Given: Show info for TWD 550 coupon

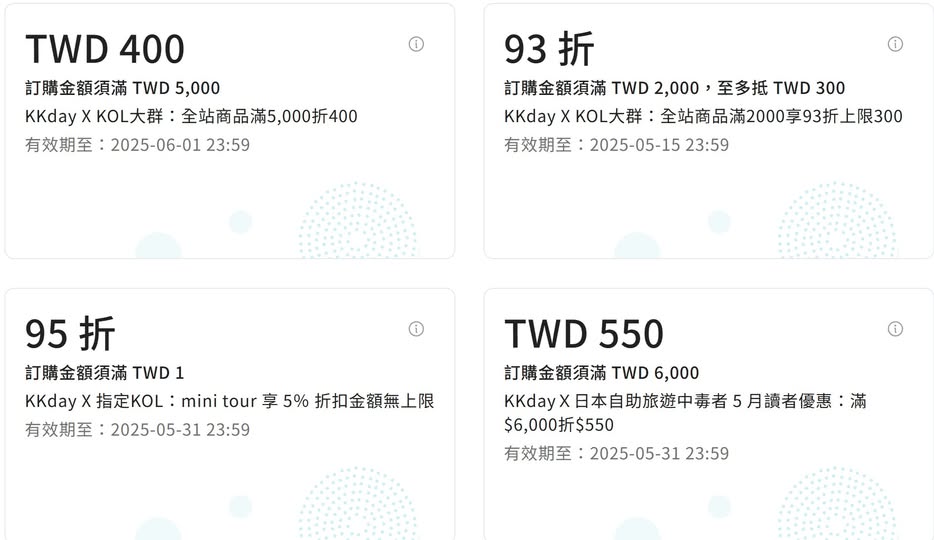Looking at the screenshot, I should tap(895, 329).
